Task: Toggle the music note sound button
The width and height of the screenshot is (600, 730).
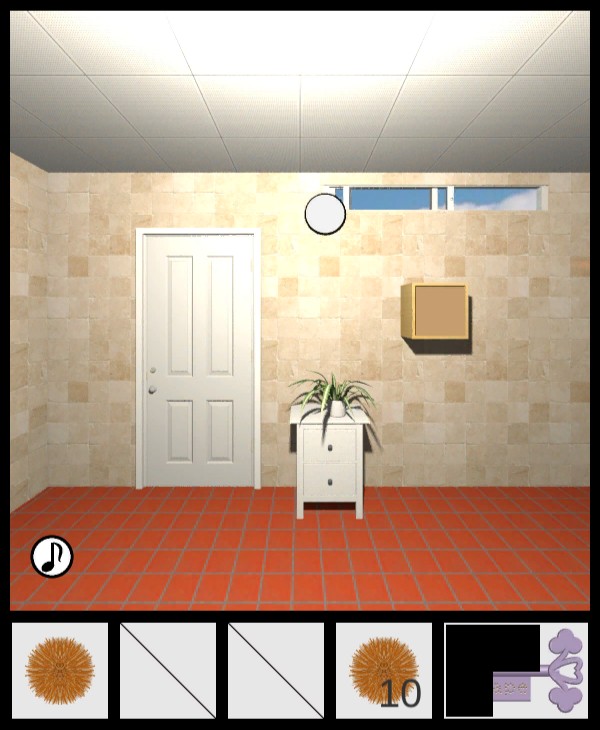Action: (x=52, y=557)
